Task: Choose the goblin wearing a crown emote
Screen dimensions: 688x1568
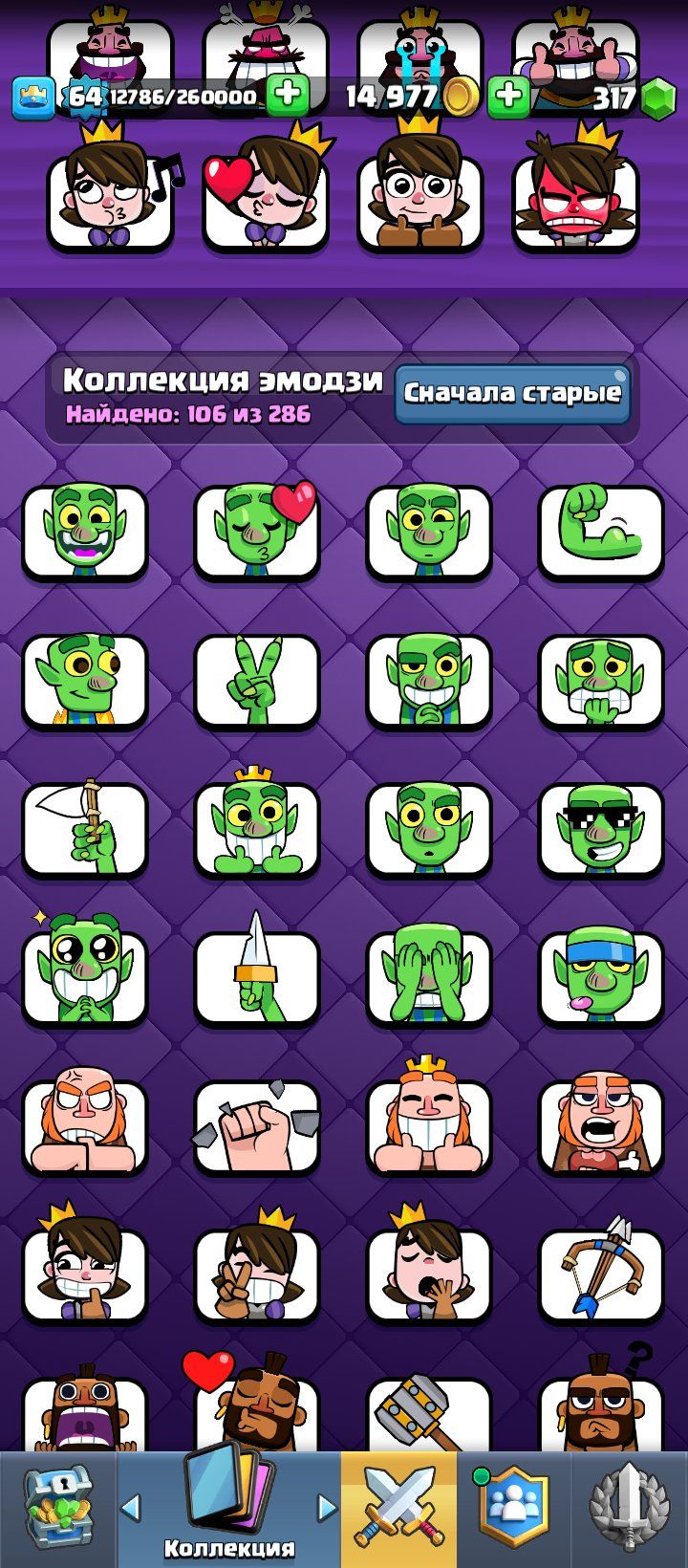Action: click(256, 828)
